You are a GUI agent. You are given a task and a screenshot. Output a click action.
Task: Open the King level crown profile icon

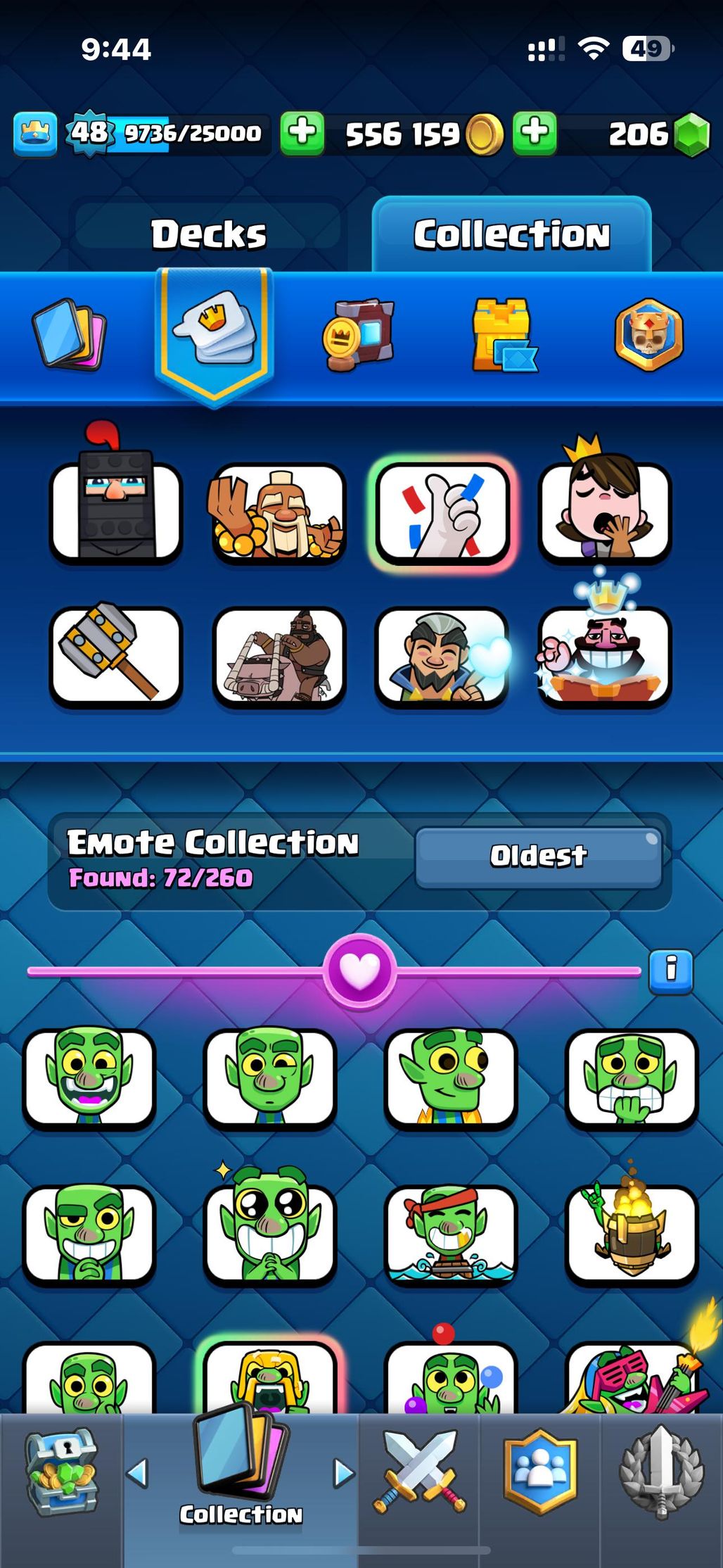tap(34, 133)
